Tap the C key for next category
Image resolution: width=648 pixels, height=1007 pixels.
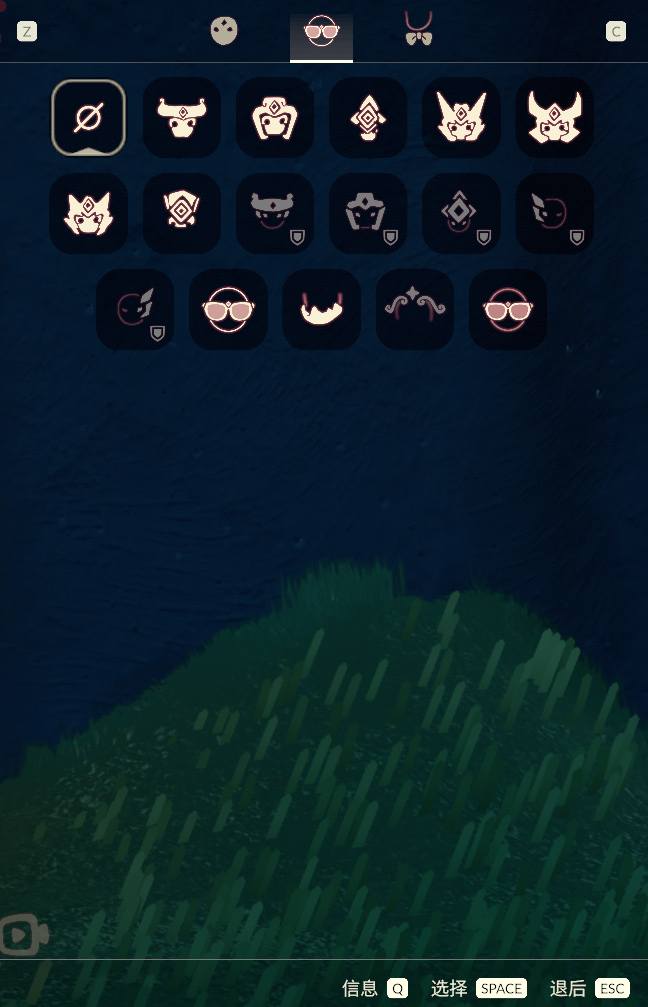pyautogui.click(x=616, y=31)
